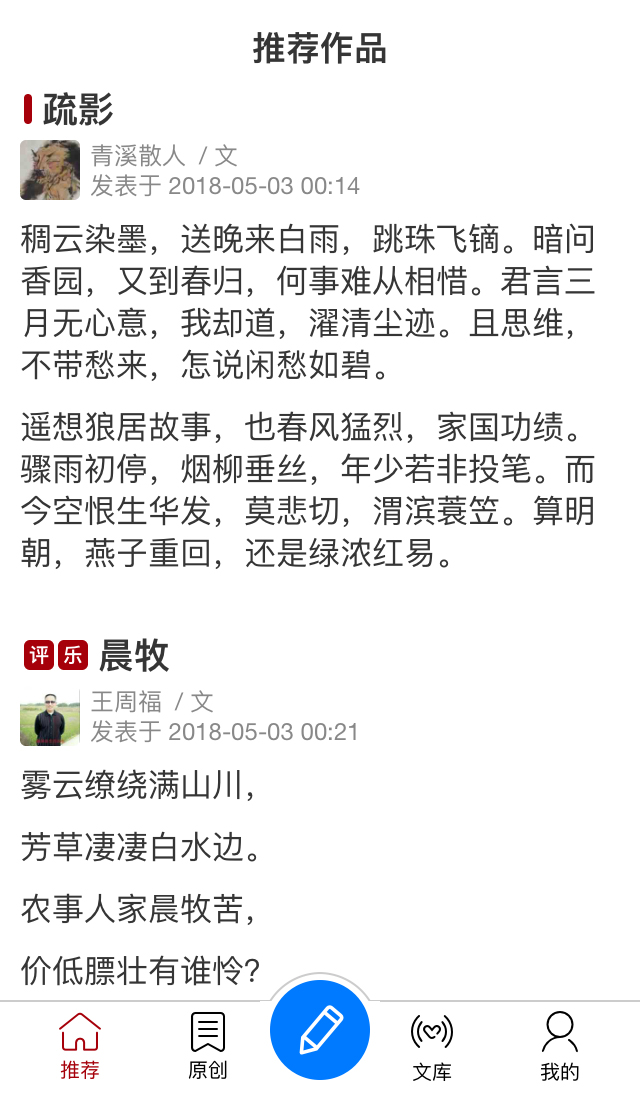
Task: Go to the 我的 profile tab
Action: 560,1045
